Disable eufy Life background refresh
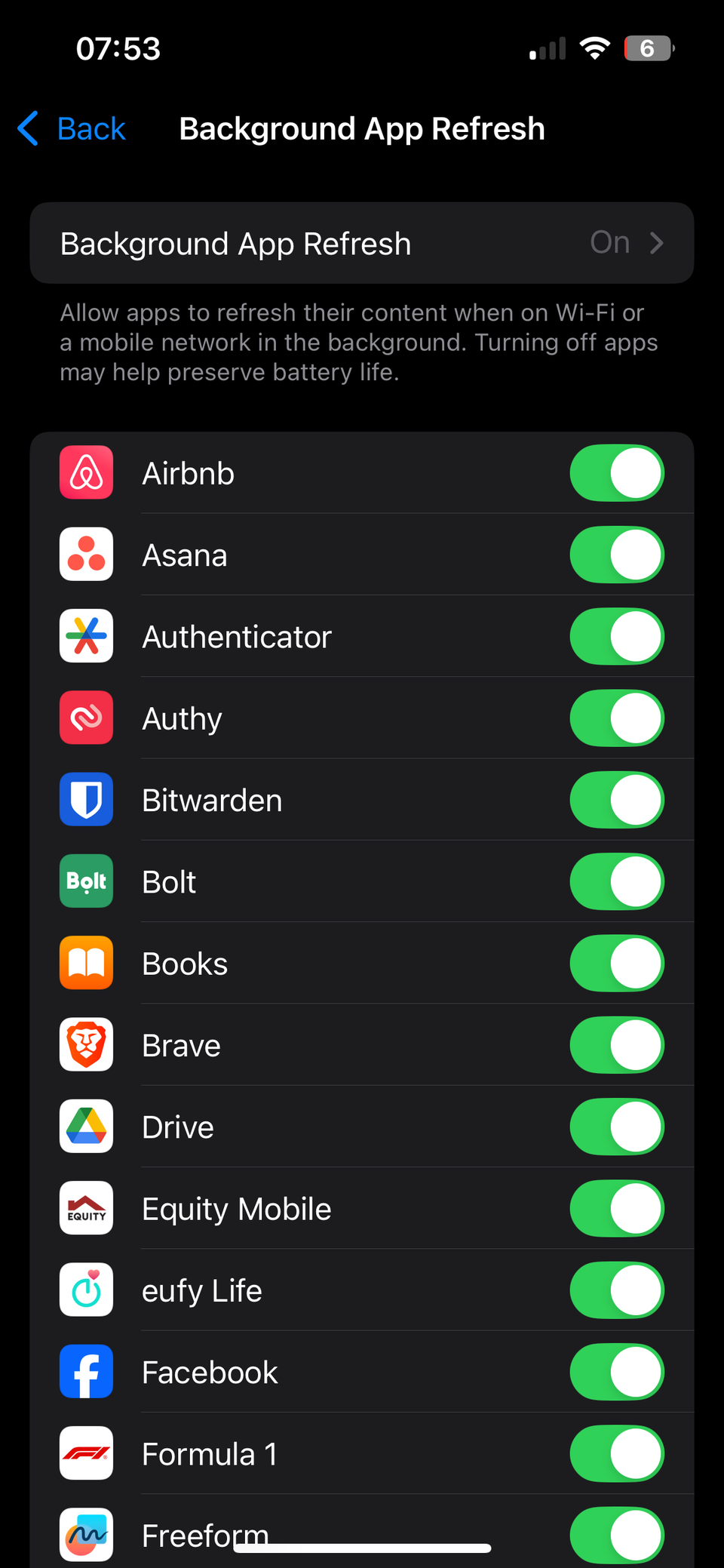 tap(616, 1290)
